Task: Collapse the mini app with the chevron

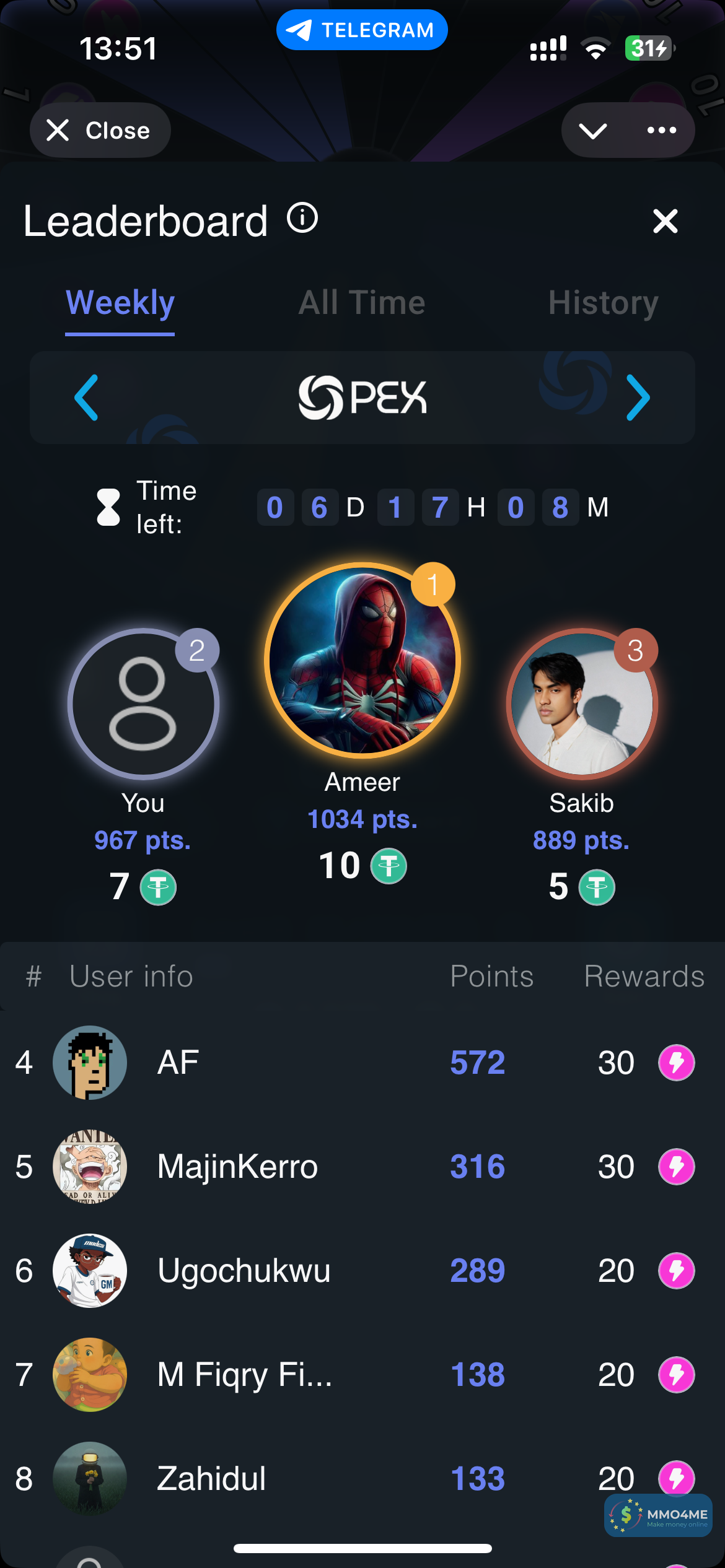Action: pos(593,130)
